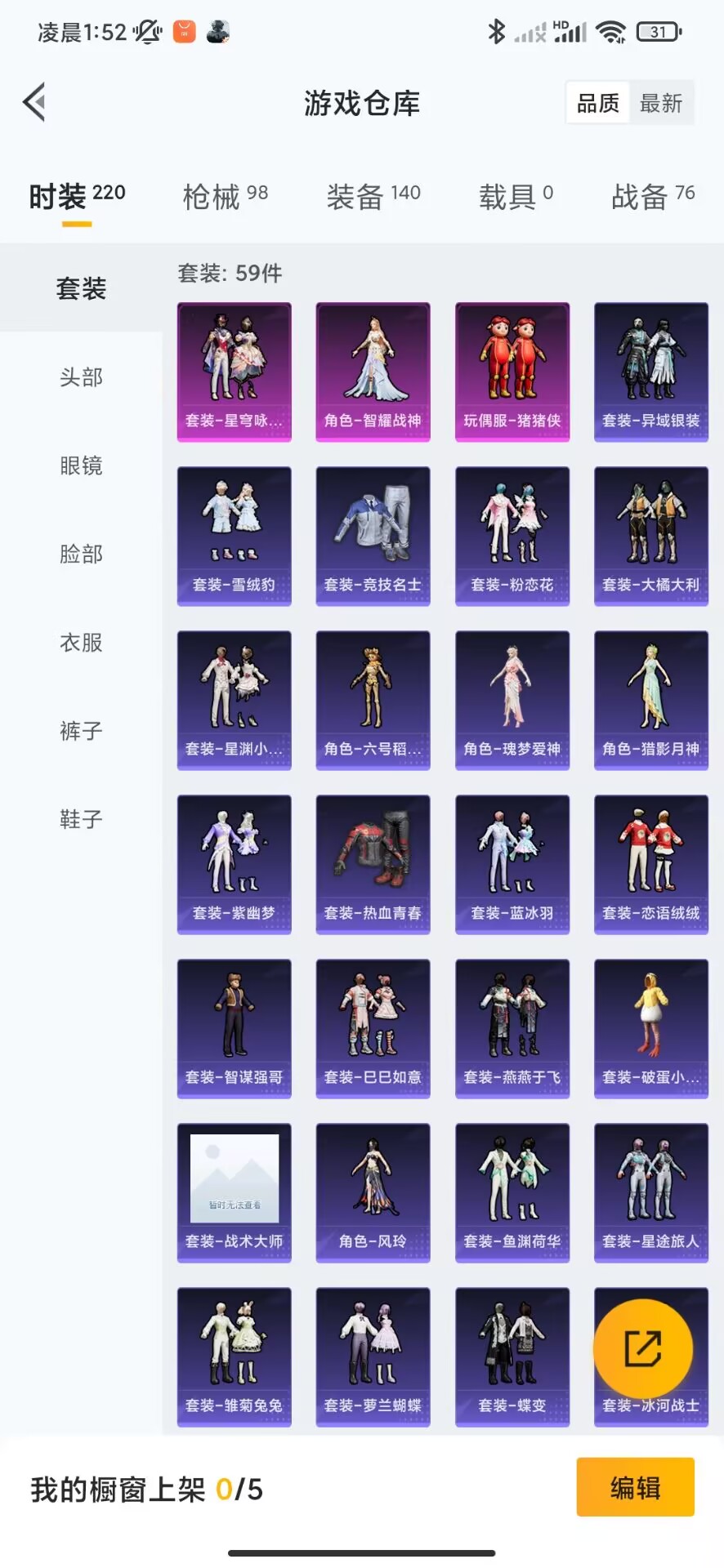Viewport: 724px width, 1568px height.
Task: Open the 角色-风玲 item
Action: click(373, 1192)
